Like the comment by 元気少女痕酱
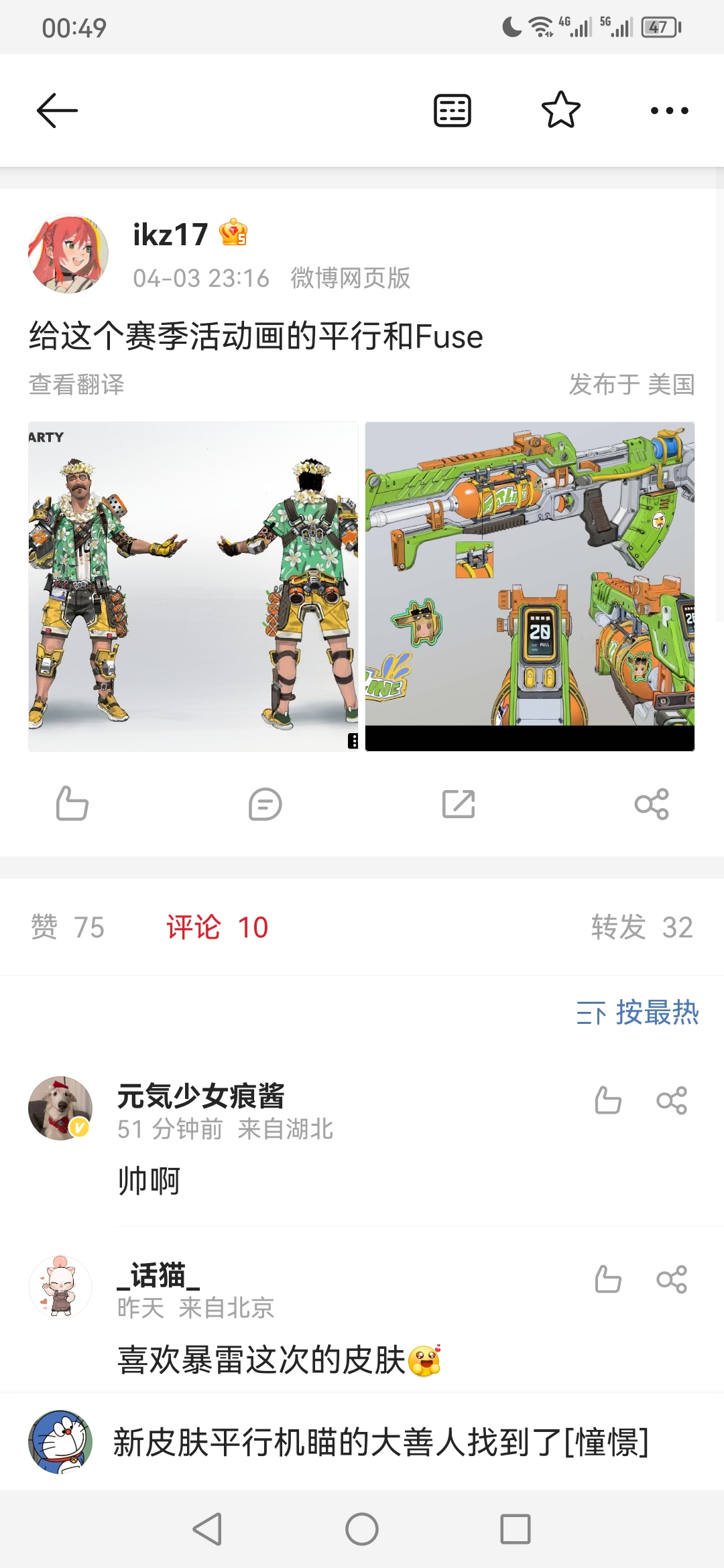Viewport: 724px width, 1568px height. tap(607, 1100)
